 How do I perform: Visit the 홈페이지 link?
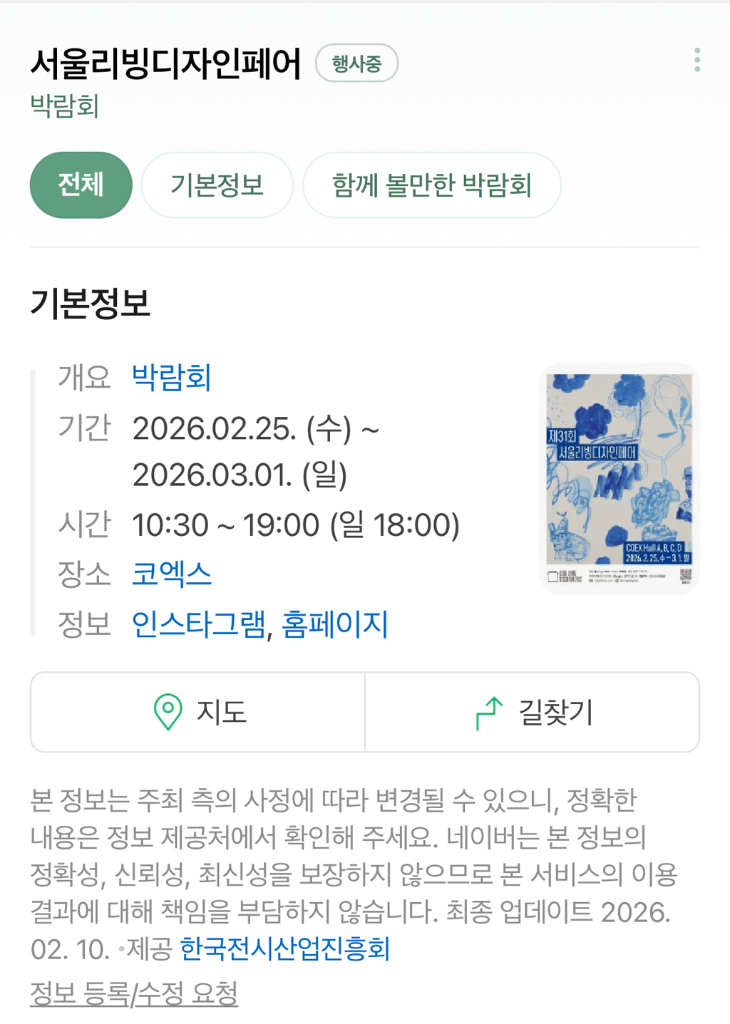pos(334,624)
